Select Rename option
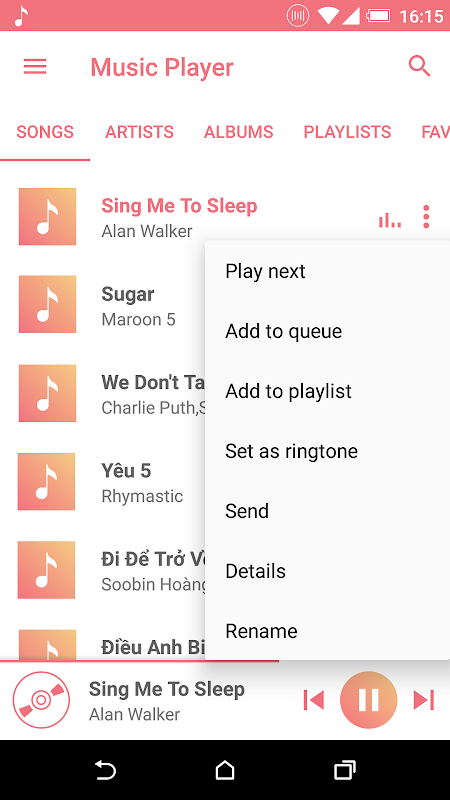Viewport: 450px width, 800px height. (328, 631)
